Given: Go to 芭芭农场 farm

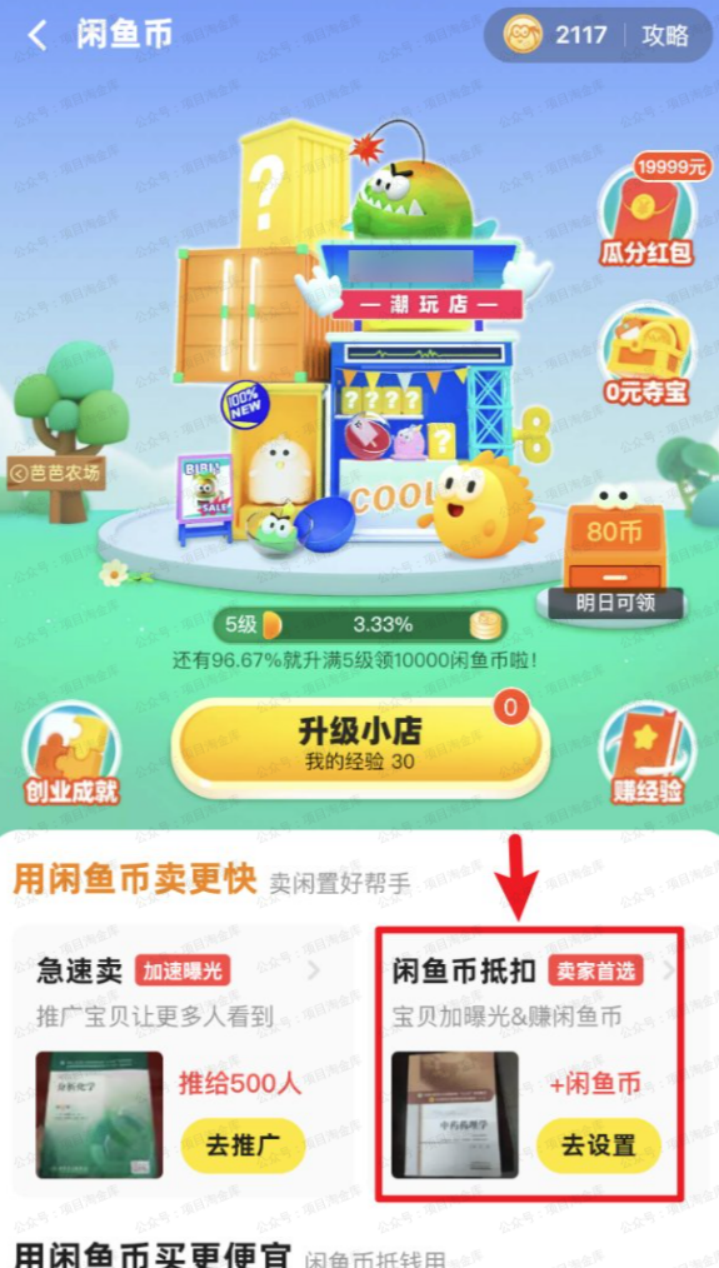Looking at the screenshot, I should pos(57,473).
